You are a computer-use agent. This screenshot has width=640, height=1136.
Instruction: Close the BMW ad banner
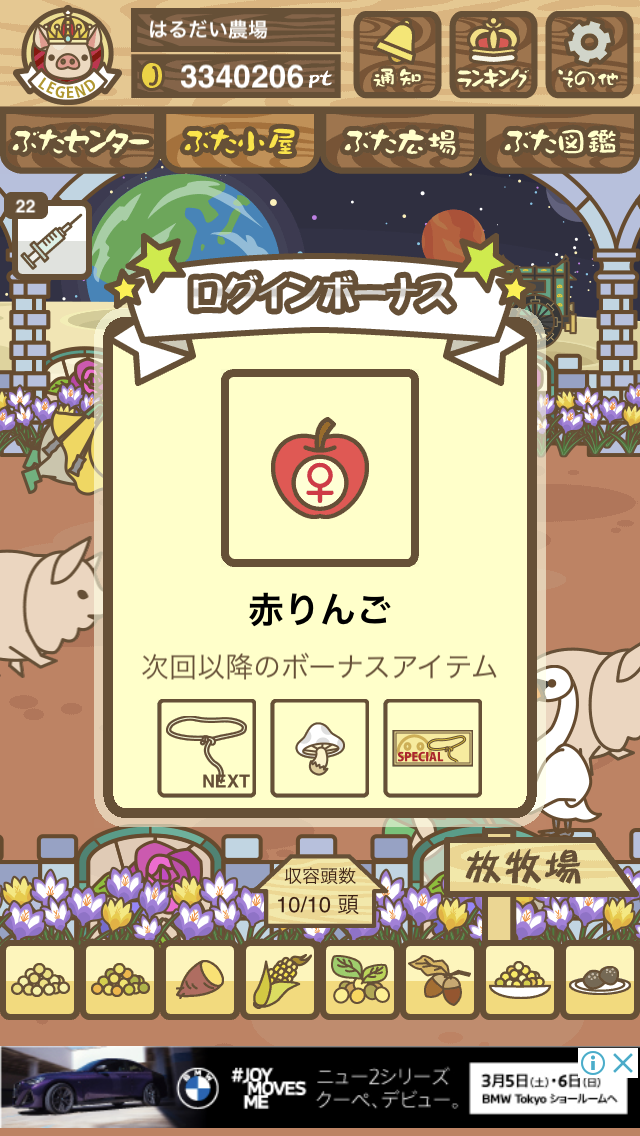click(x=623, y=1063)
